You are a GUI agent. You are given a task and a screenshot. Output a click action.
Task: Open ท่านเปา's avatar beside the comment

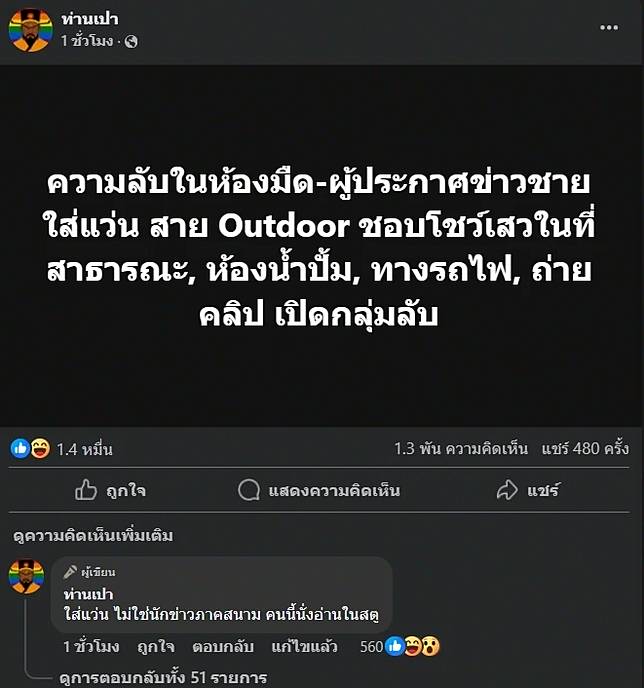point(26,577)
